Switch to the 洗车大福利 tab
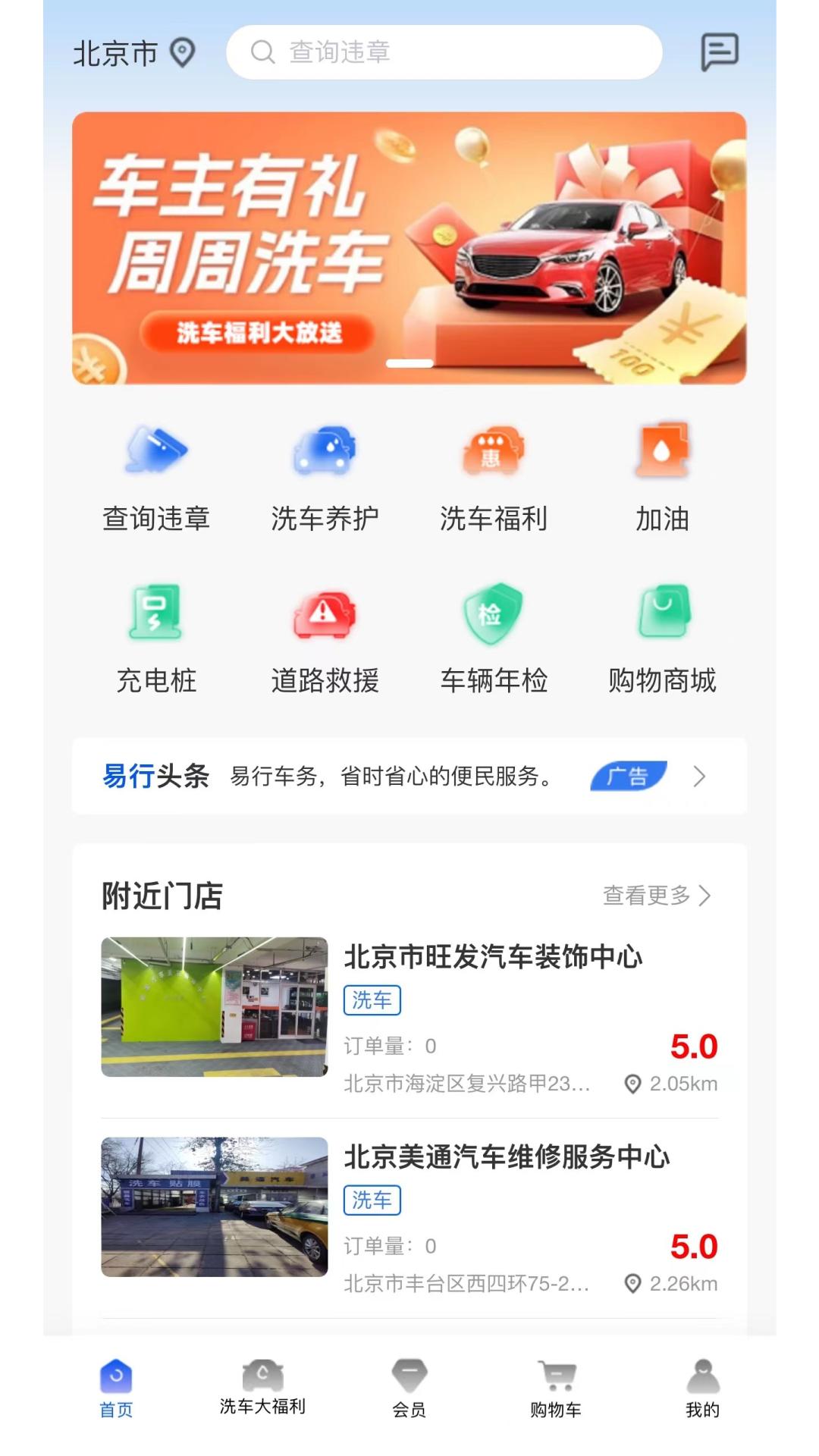 click(262, 1388)
